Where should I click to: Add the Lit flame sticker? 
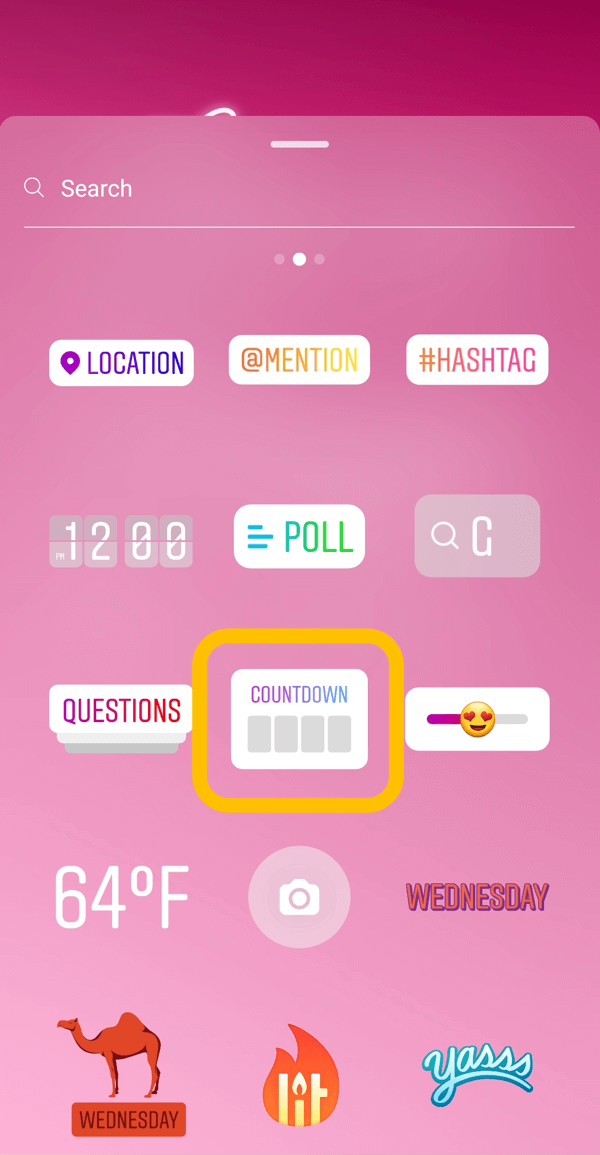[x=300, y=1075]
